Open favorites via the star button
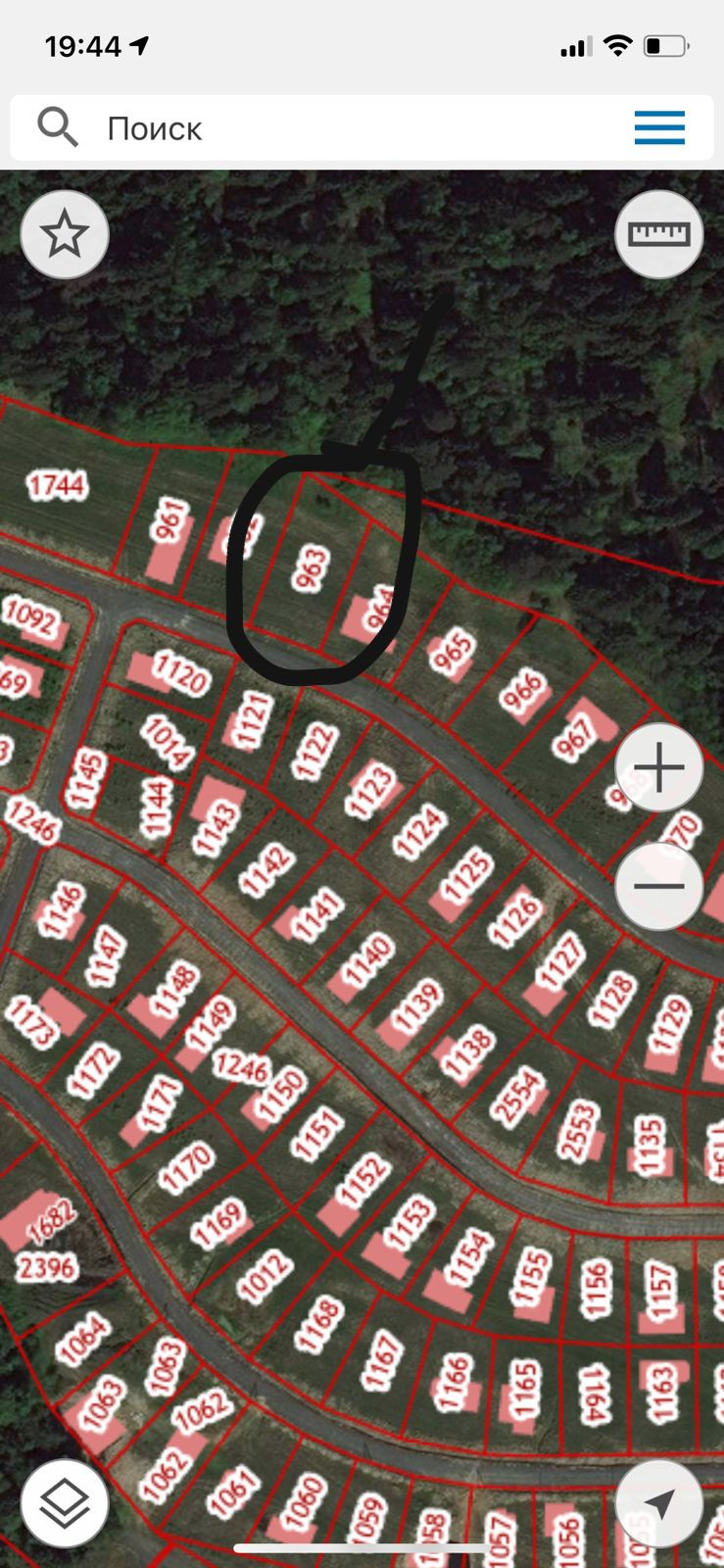Image resolution: width=724 pixels, height=1568 pixels. click(x=65, y=235)
